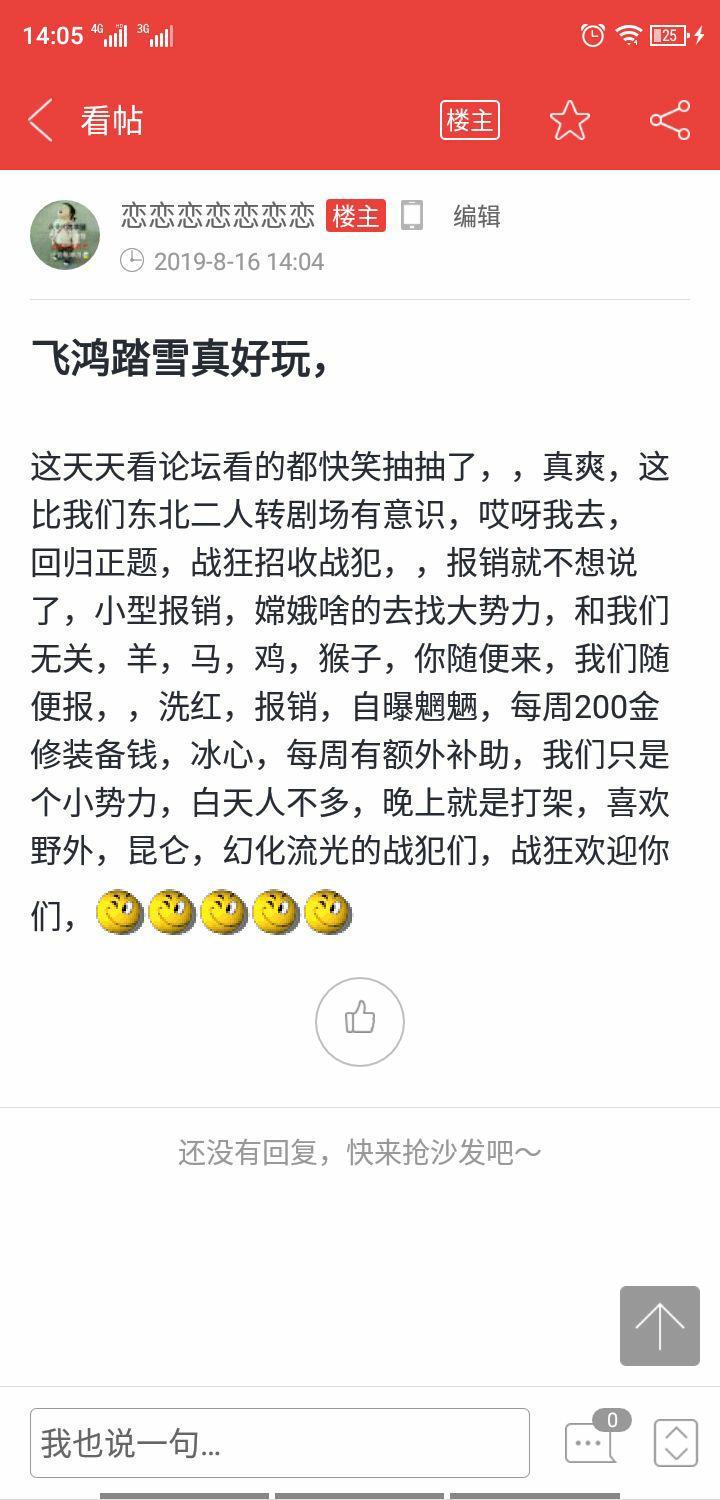
Task: Favorite this thread with the star icon
Action: pyautogui.click(x=569, y=121)
